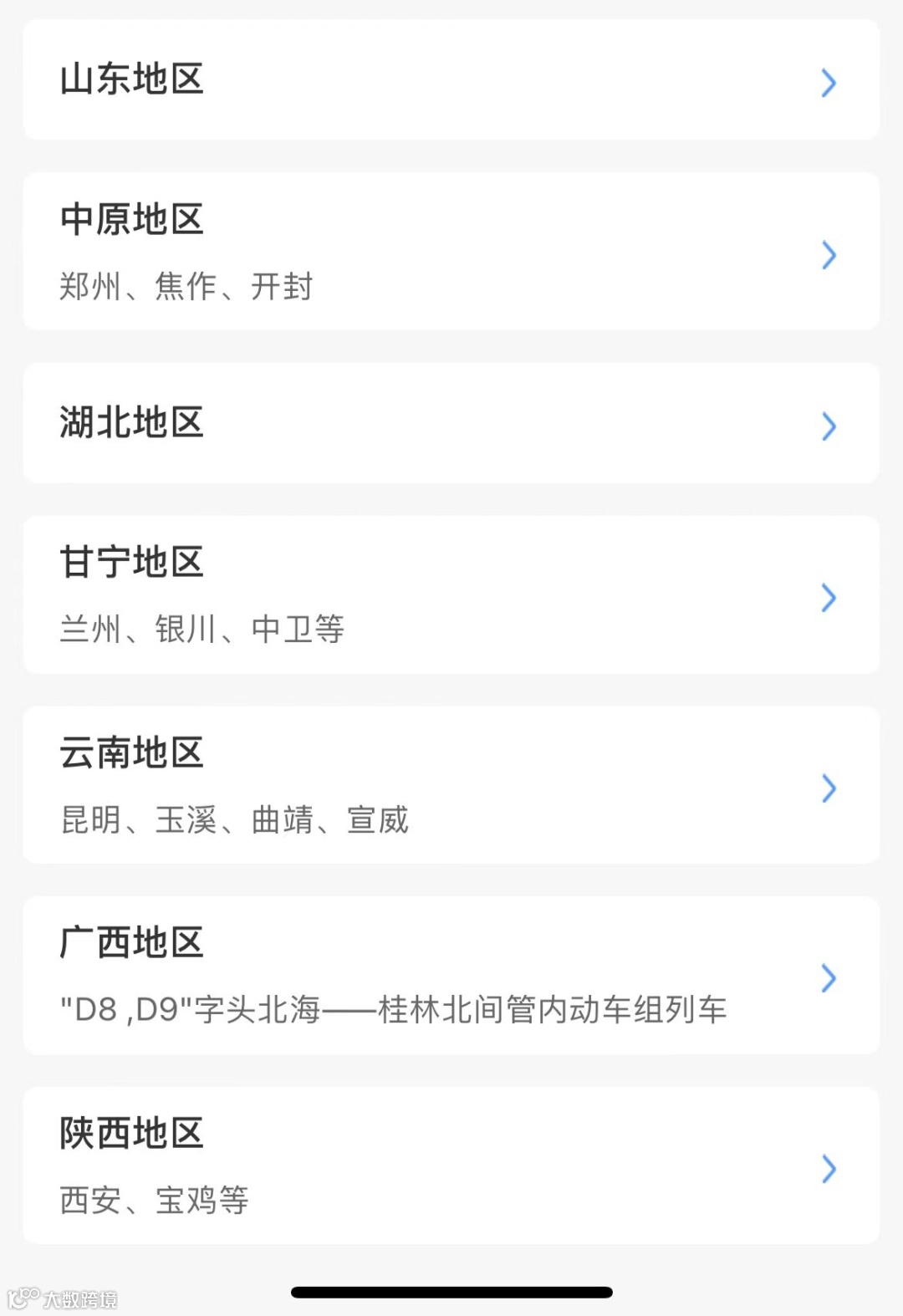This screenshot has width=903, height=1316.
Task: Select 中原地区 with 郑州、焦作、开封
Action: pos(451,252)
